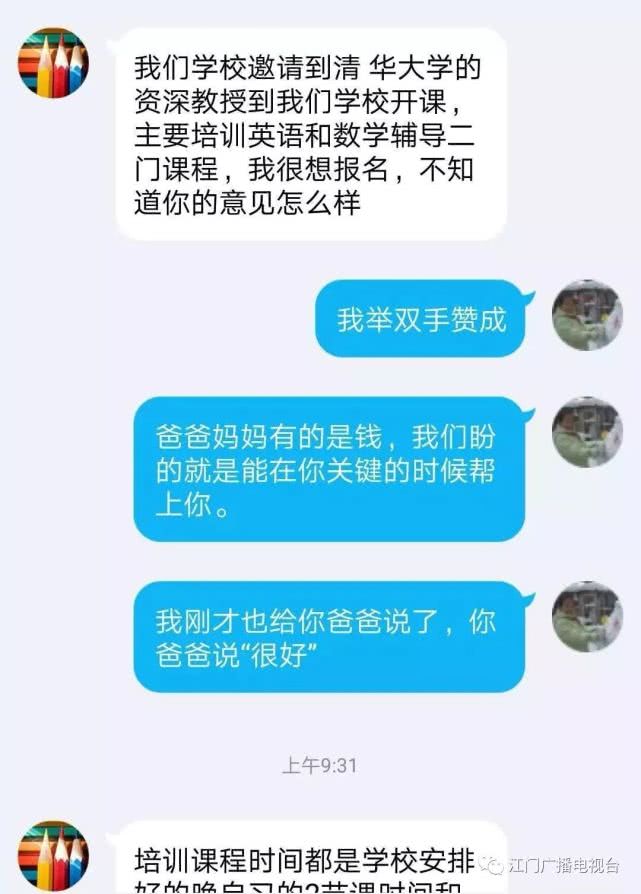Open avatar next to 我举双手赞成 message
Screen dimensions: 641x894
[587, 315]
